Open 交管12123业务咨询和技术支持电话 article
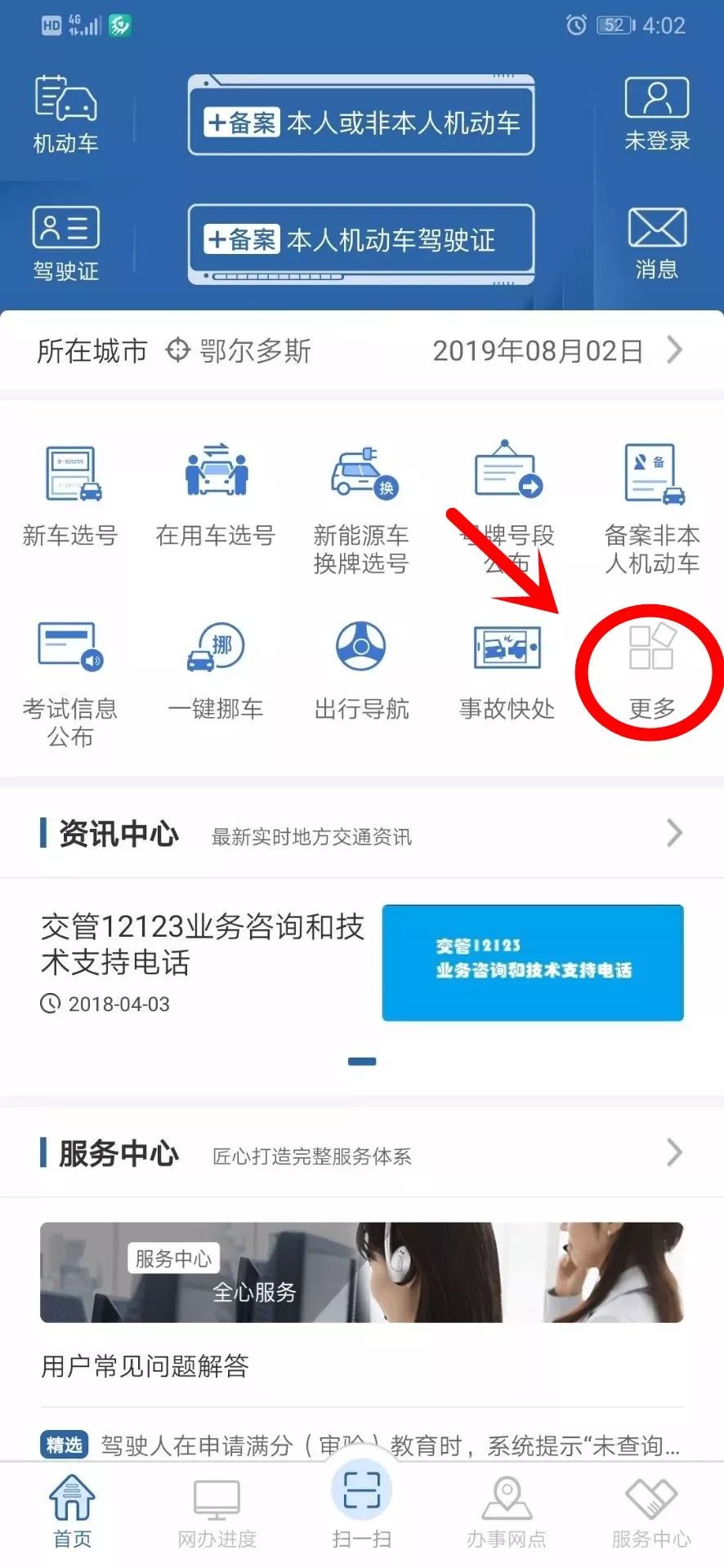 tap(362, 963)
